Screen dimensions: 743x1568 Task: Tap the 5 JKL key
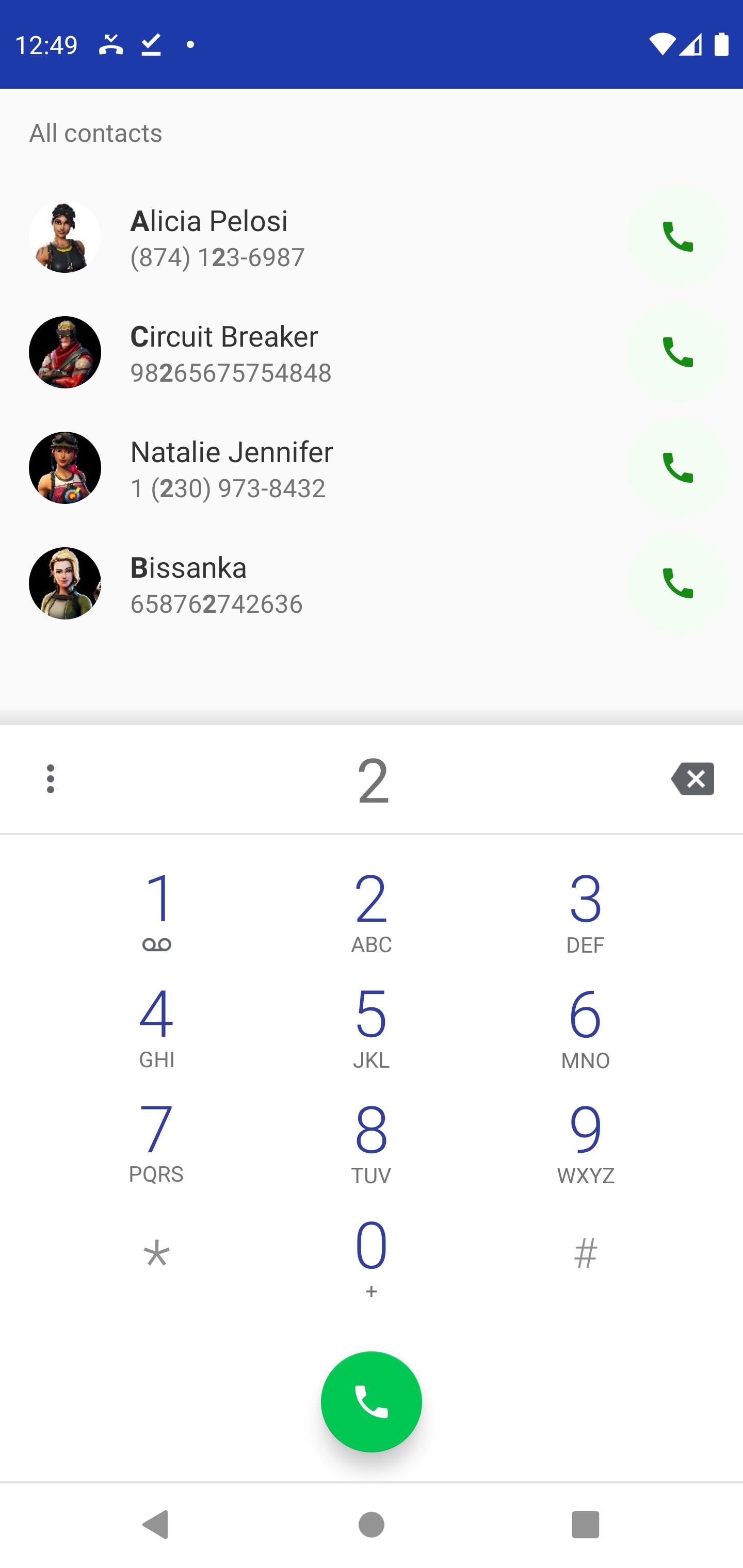371,1027
